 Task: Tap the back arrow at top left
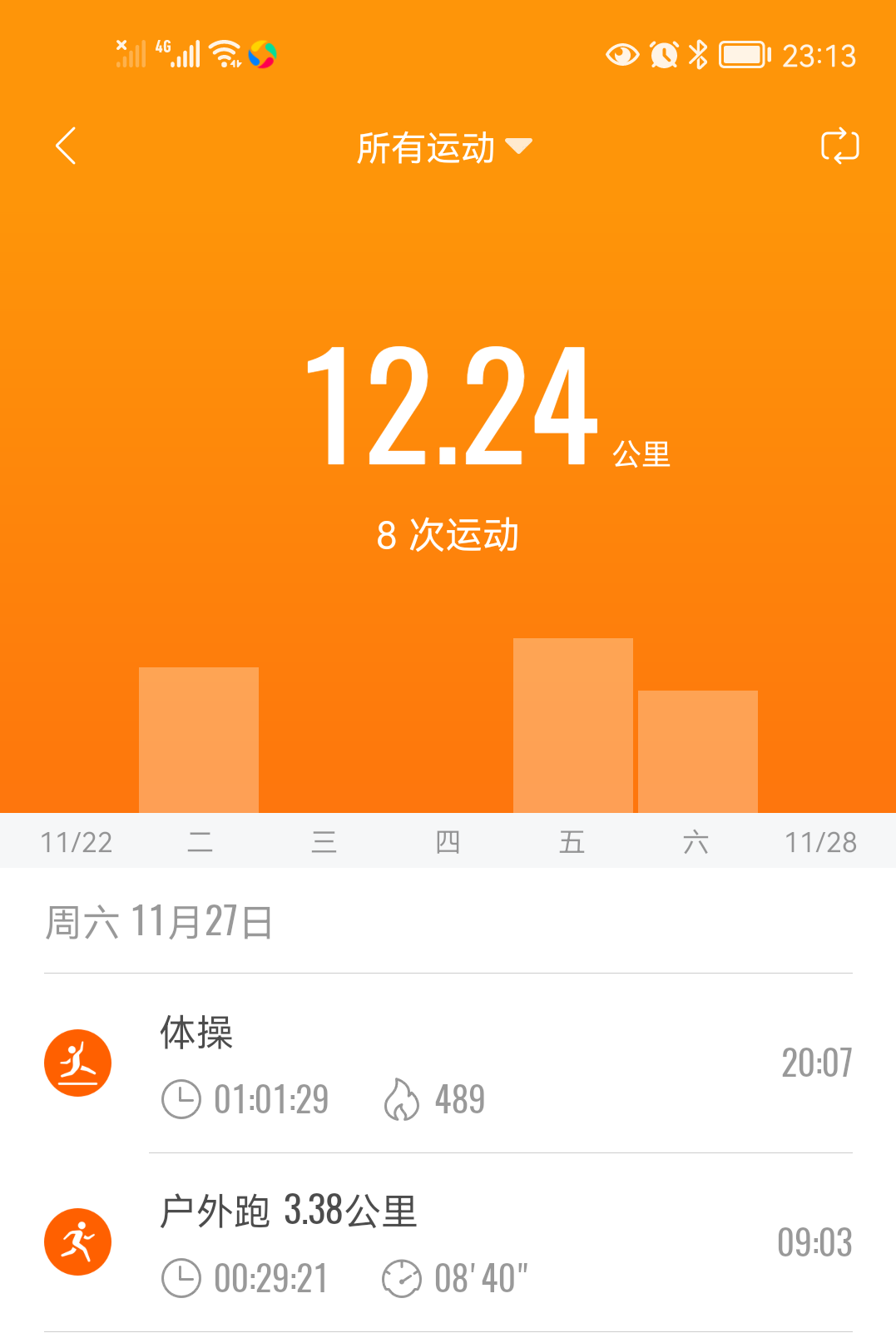tap(65, 145)
